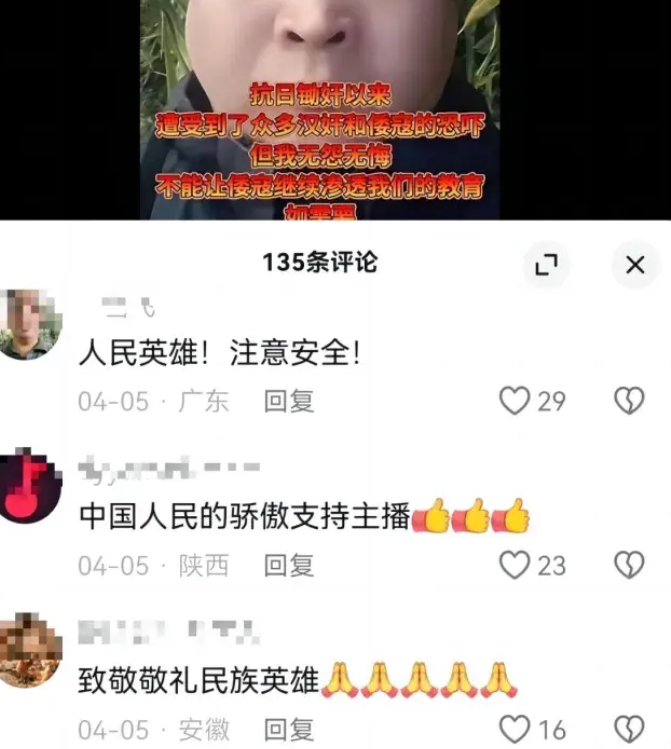The image size is (671, 749).
Task: Open avatar of the 致敬敬礼 commenter
Action: coord(29,652)
